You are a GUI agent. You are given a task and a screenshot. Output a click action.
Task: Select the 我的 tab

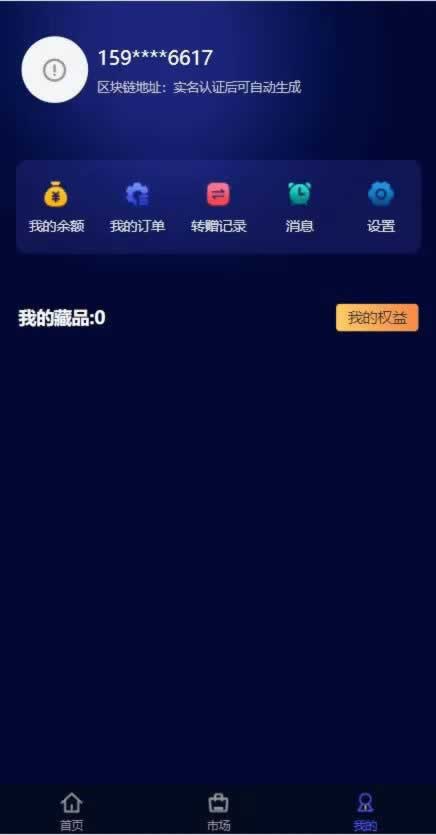[x=365, y=812]
